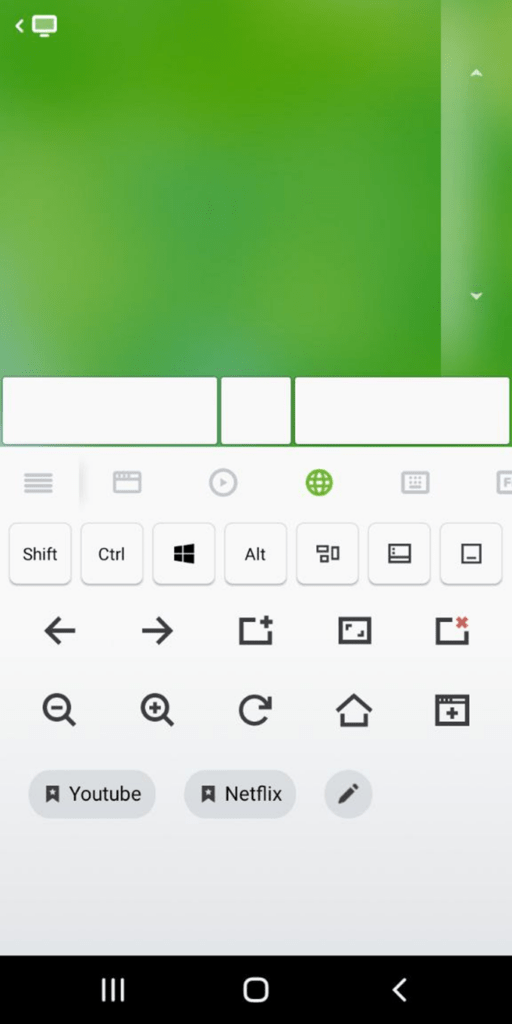
Task: Tap the Shift key
Action: pos(40,554)
